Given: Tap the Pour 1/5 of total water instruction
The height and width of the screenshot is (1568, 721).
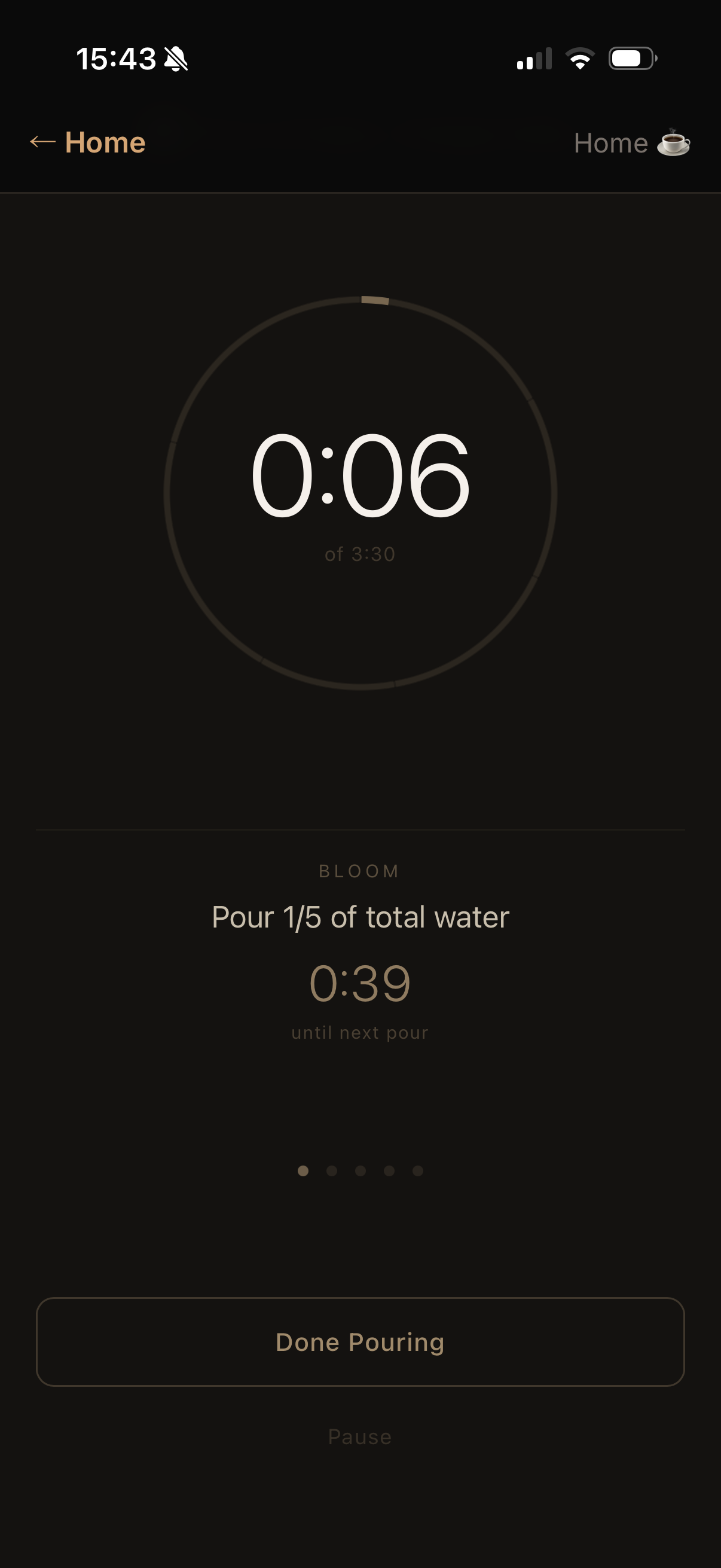Looking at the screenshot, I should click(x=360, y=917).
